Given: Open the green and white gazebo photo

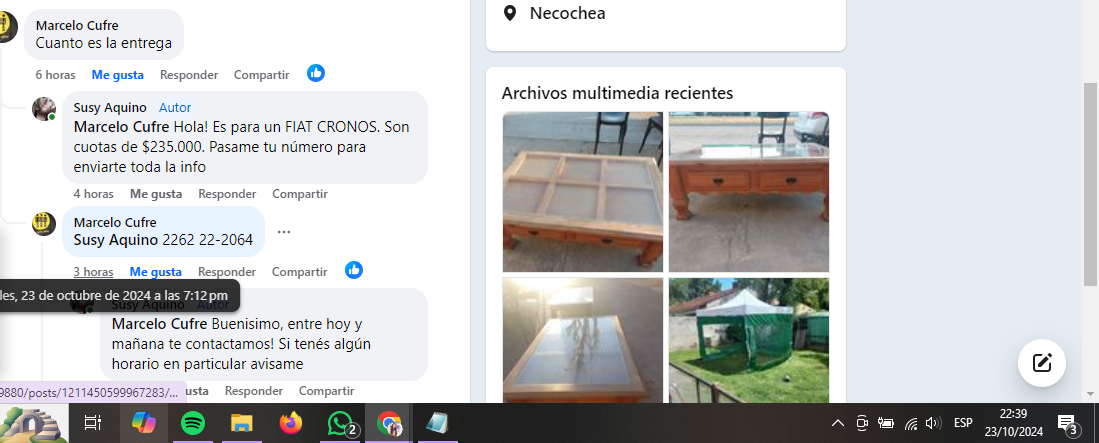Looking at the screenshot, I should [749, 340].
